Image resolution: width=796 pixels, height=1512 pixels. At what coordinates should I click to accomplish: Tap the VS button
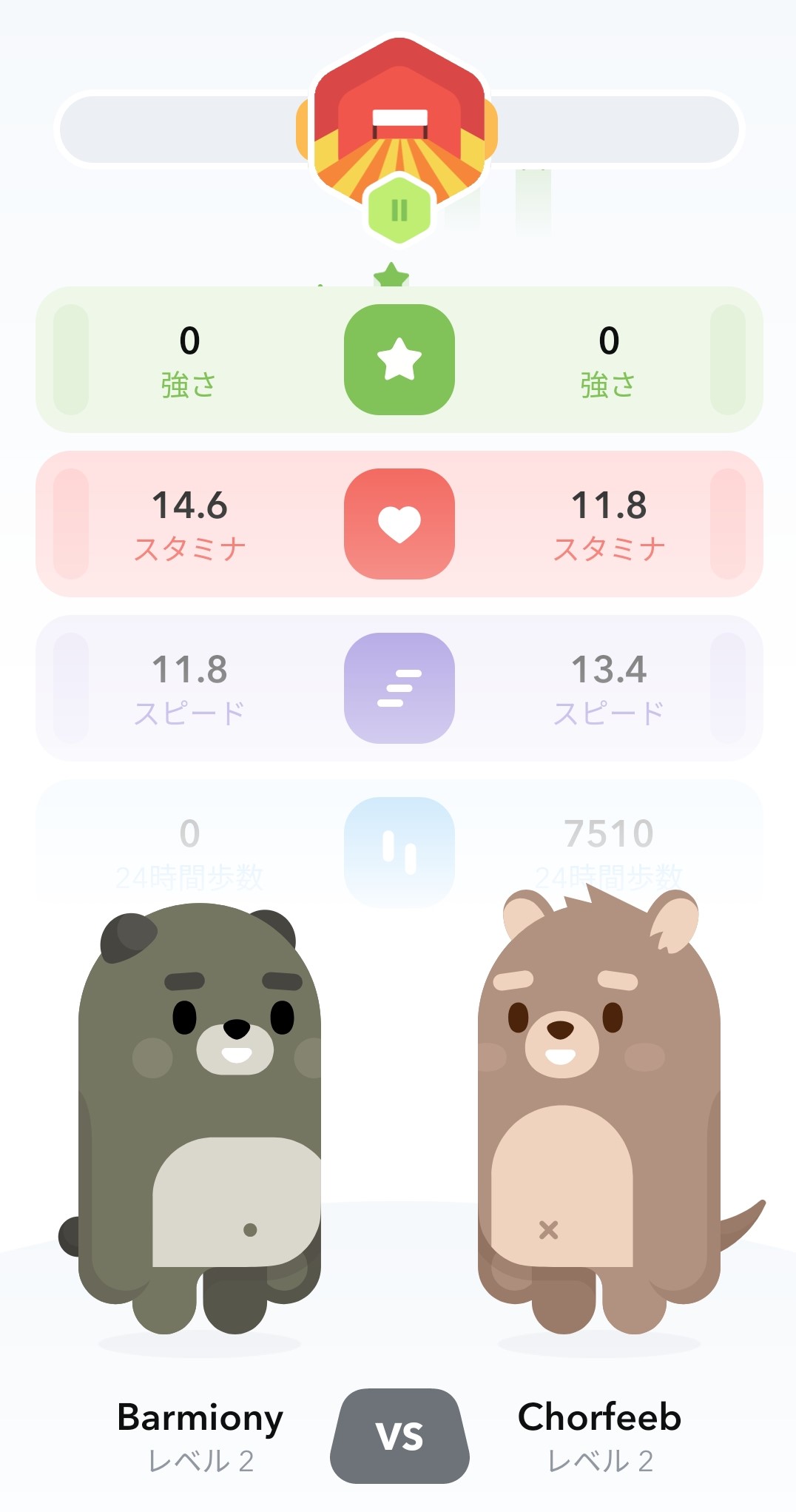[399, 1436]
